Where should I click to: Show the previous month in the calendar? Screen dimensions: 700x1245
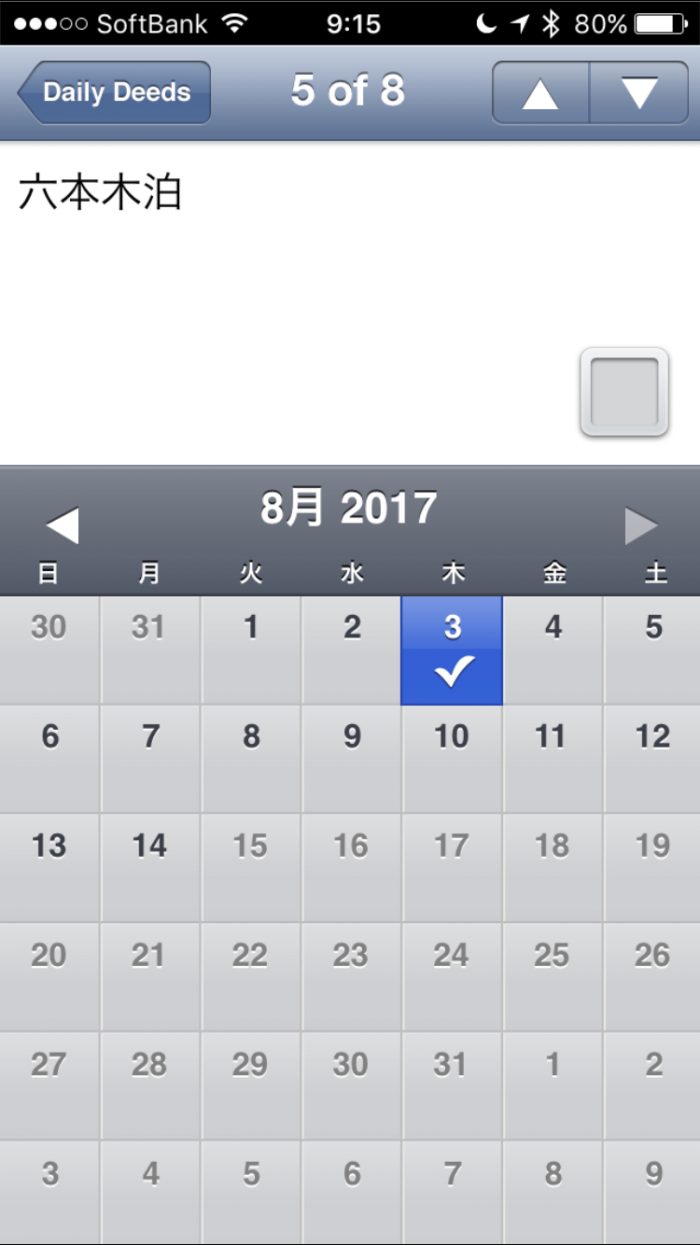pos(62,525)
